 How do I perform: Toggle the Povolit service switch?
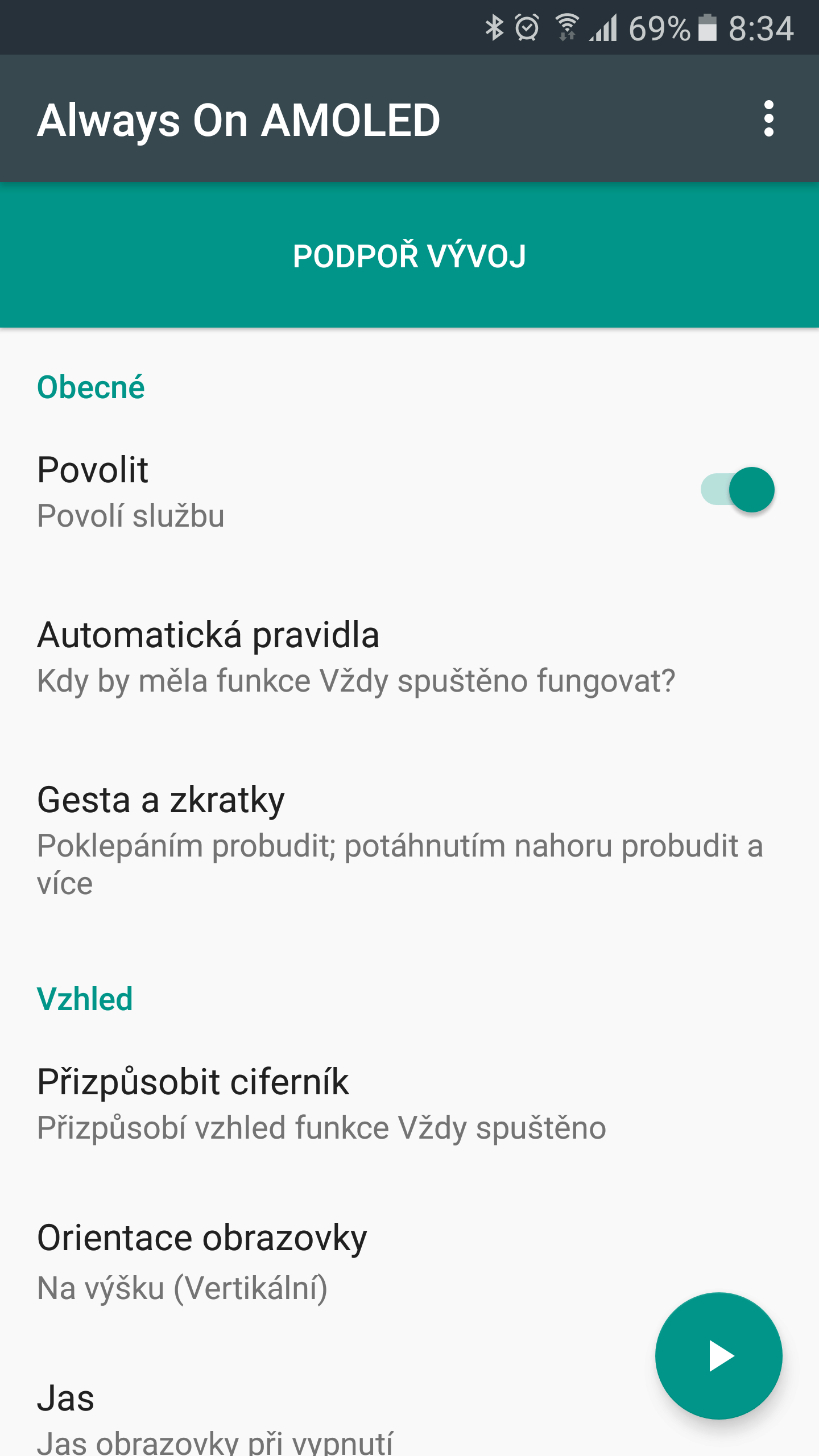(x=738, y=490)
